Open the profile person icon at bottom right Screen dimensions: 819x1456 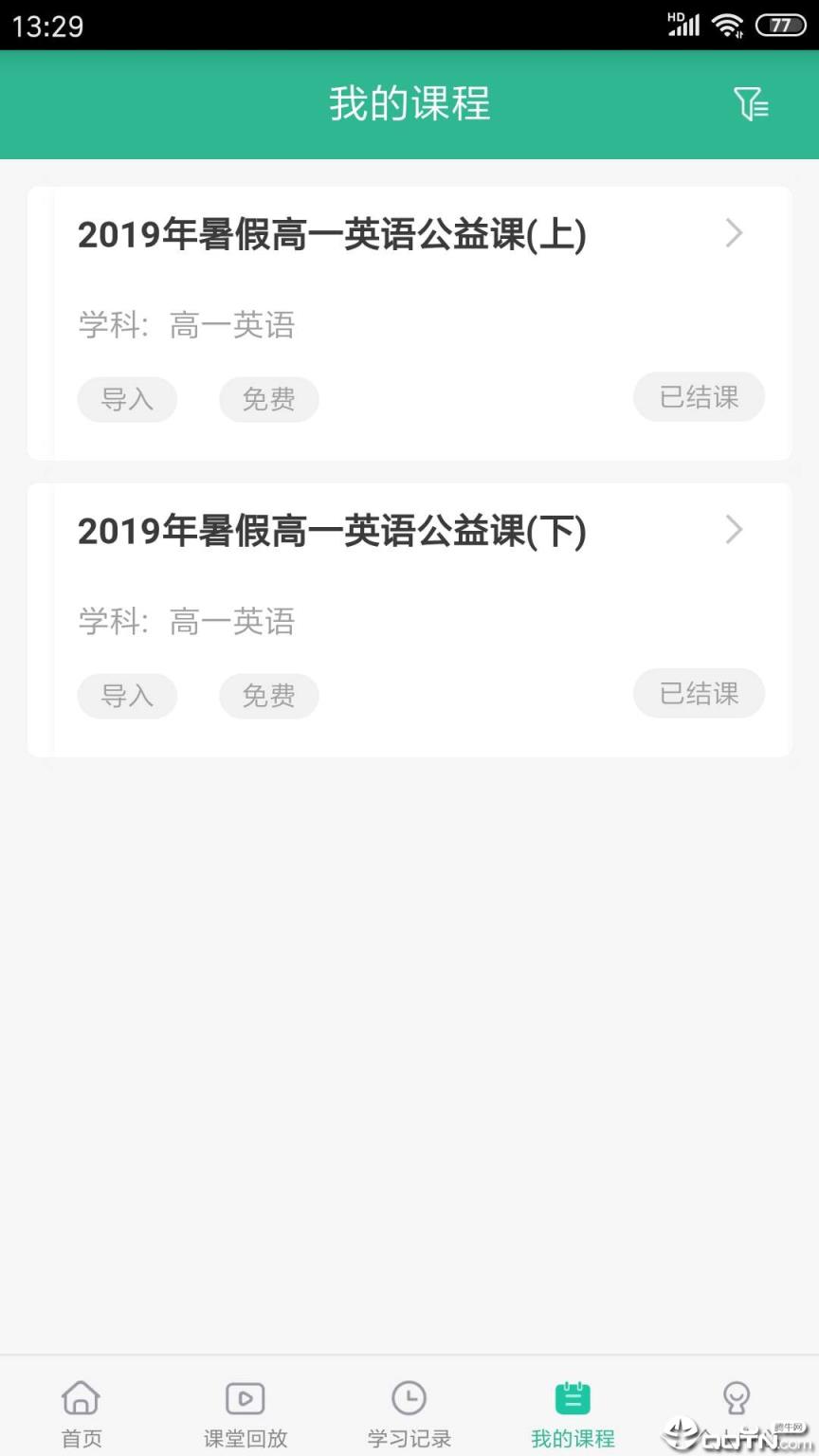tap(737, 1397)
